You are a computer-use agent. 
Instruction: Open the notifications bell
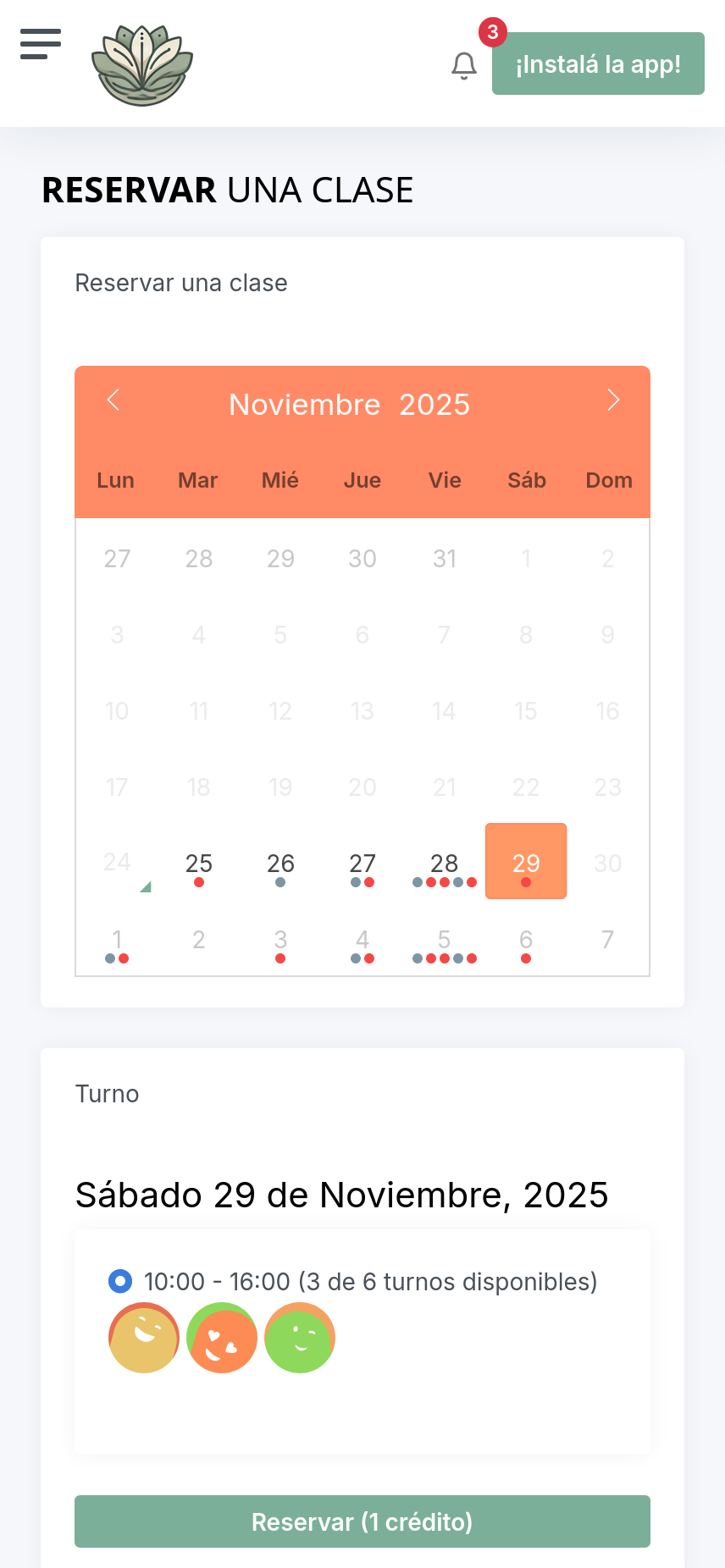coord(464,65)
